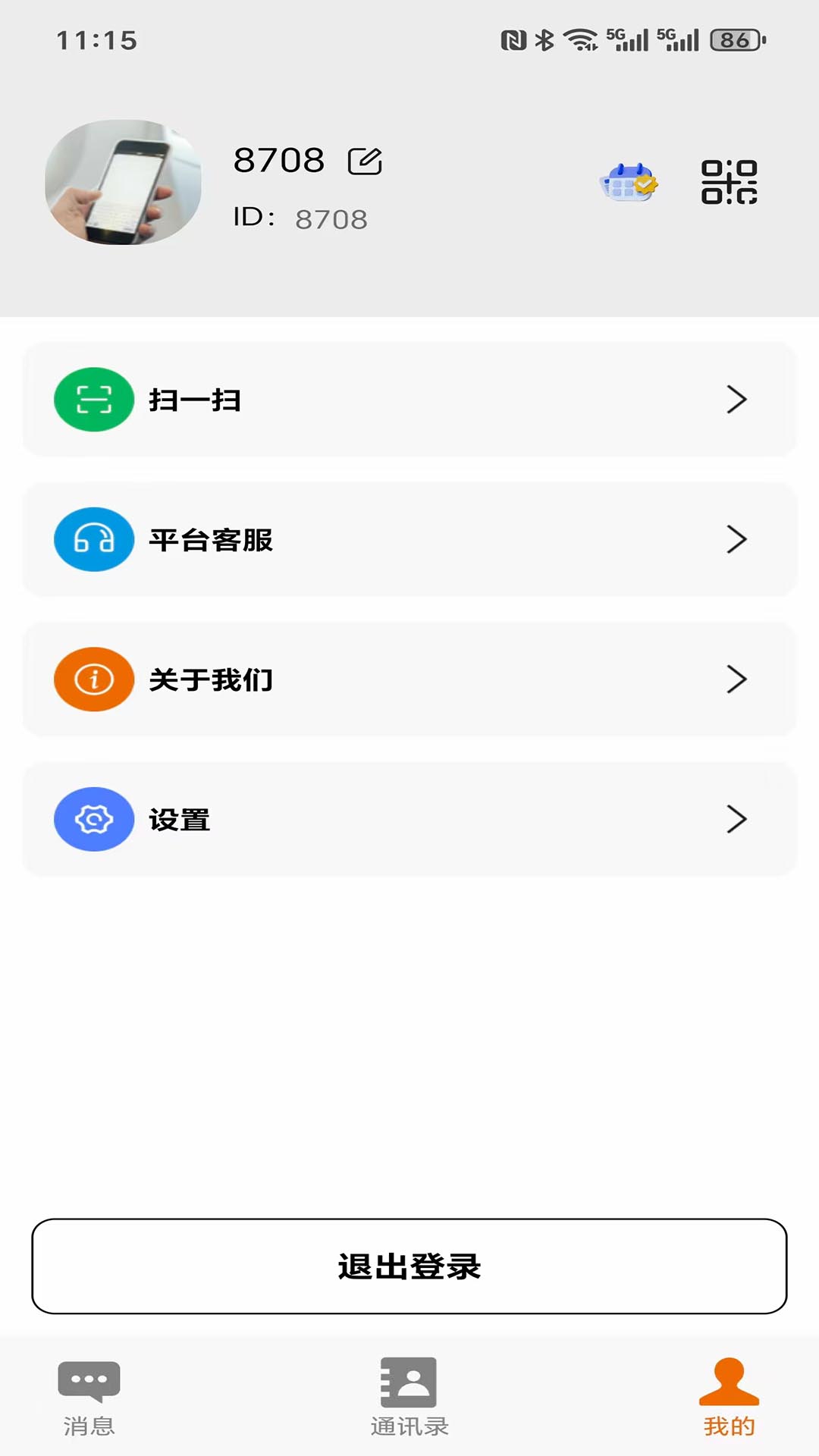
Task: Expand the 扫一扫 row via its chevron
Action: [736, 400]
